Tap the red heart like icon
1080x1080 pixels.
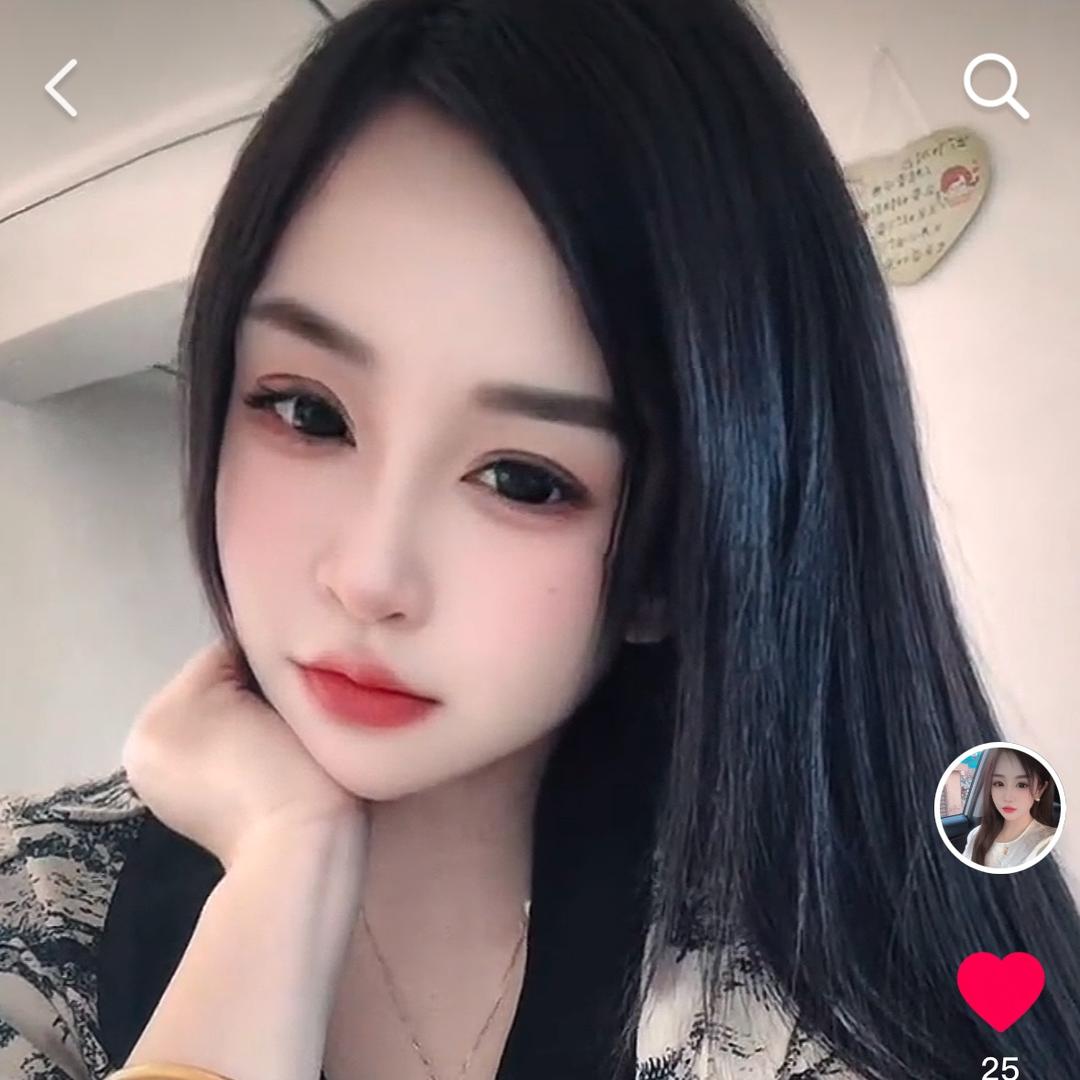pos(1000,988)
